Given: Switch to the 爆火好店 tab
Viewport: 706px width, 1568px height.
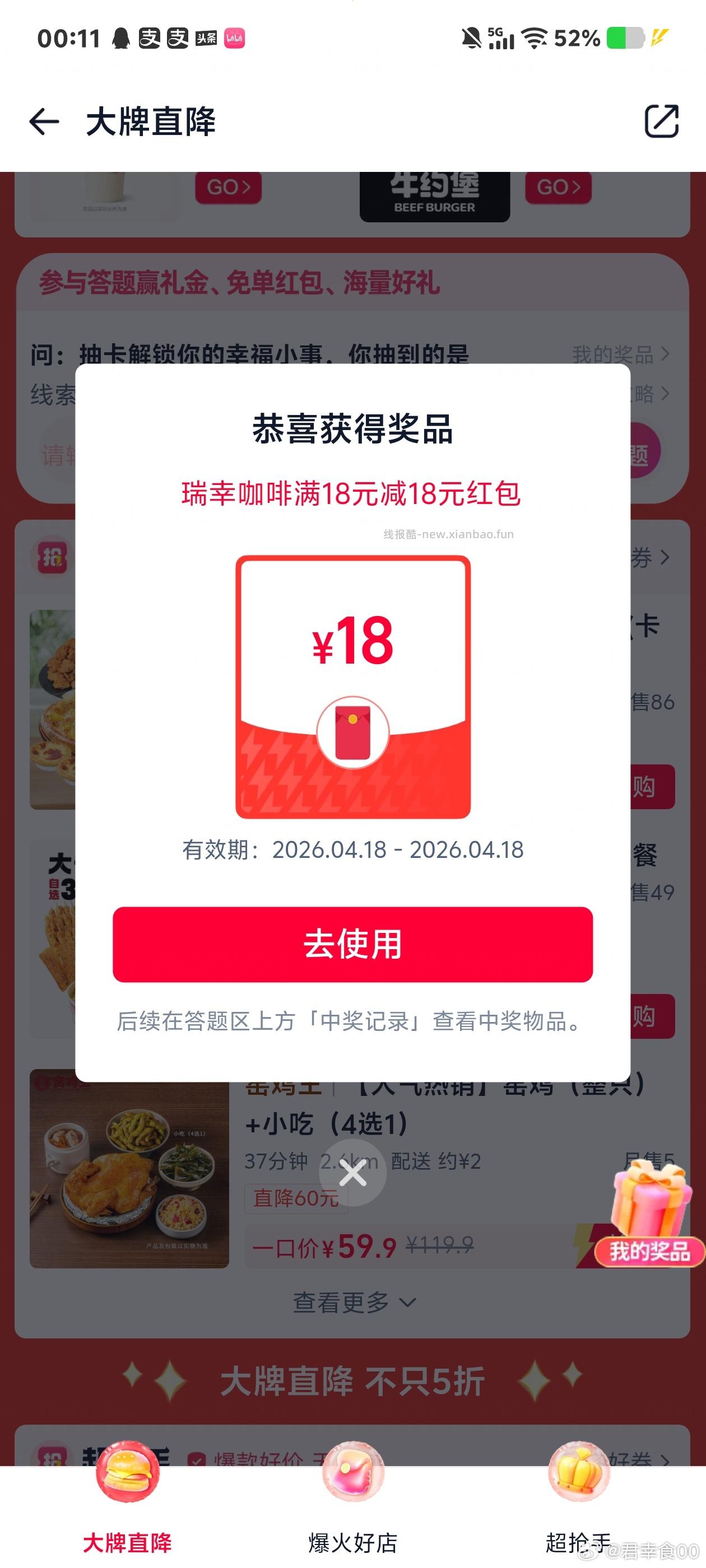Looking at the screenshot, I should [354, 1542].
